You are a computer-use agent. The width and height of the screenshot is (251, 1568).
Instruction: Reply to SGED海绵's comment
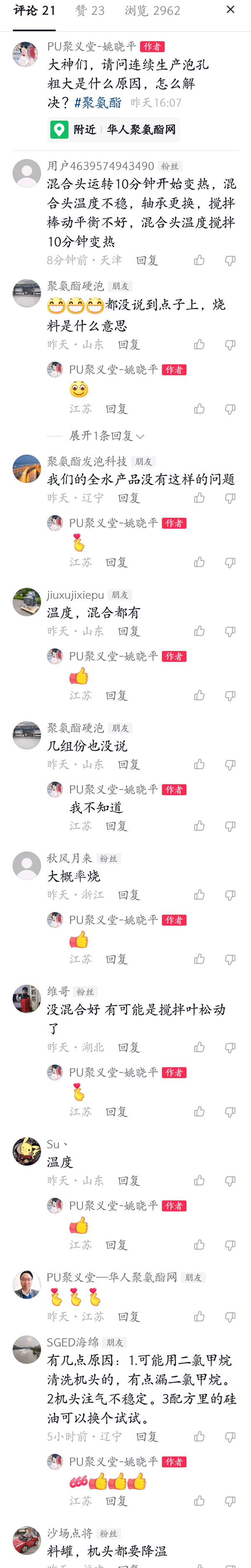tap(147, 1436)
